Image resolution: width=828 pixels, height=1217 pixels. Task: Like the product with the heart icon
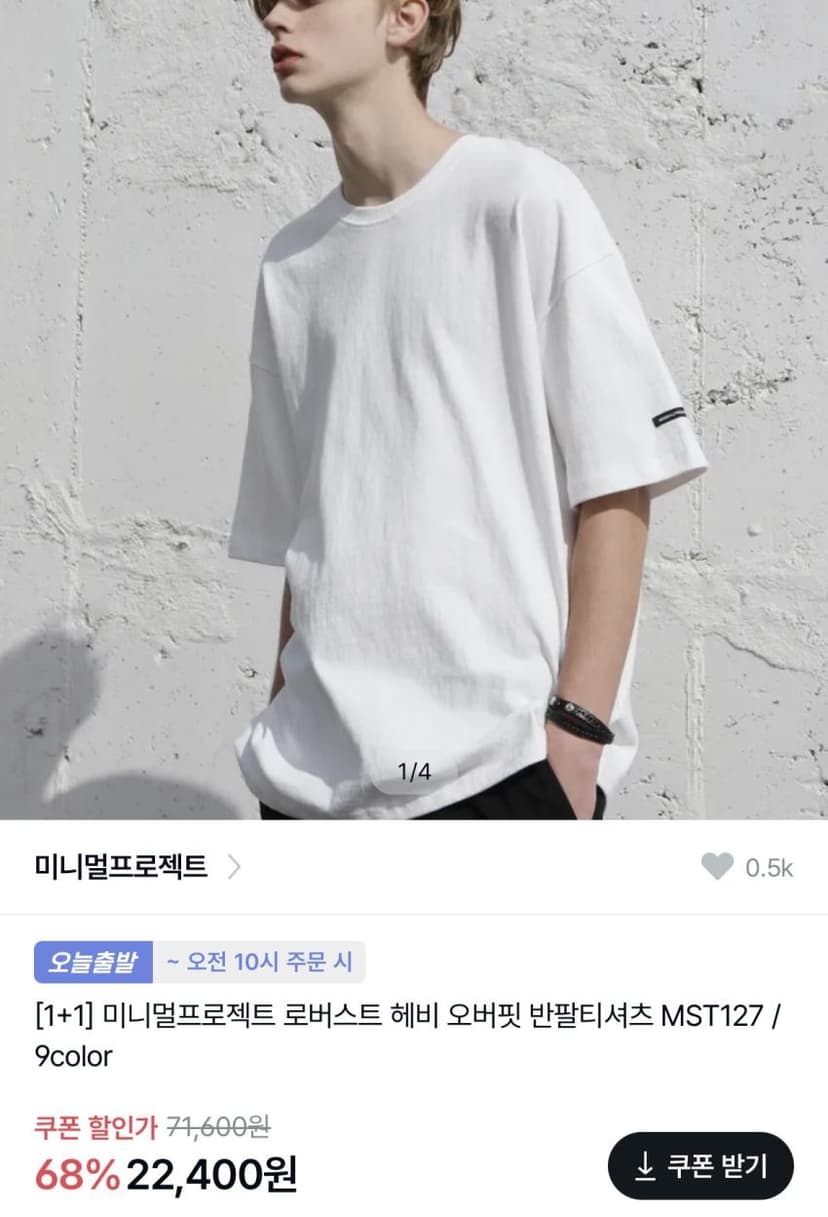(x=717, y=867)
